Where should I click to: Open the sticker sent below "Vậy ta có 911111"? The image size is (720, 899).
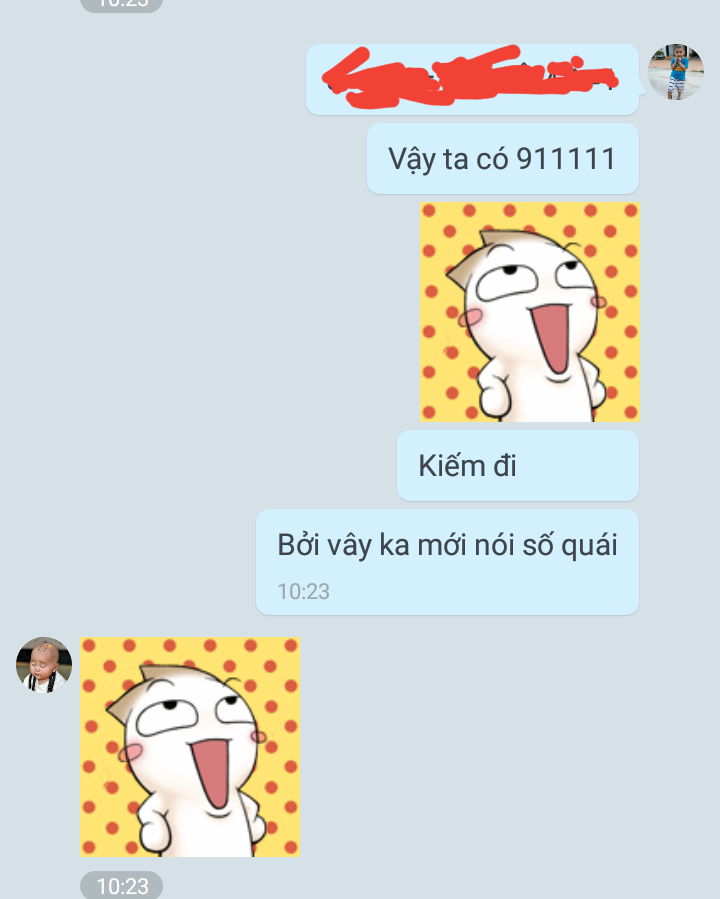tap(529, 311)
